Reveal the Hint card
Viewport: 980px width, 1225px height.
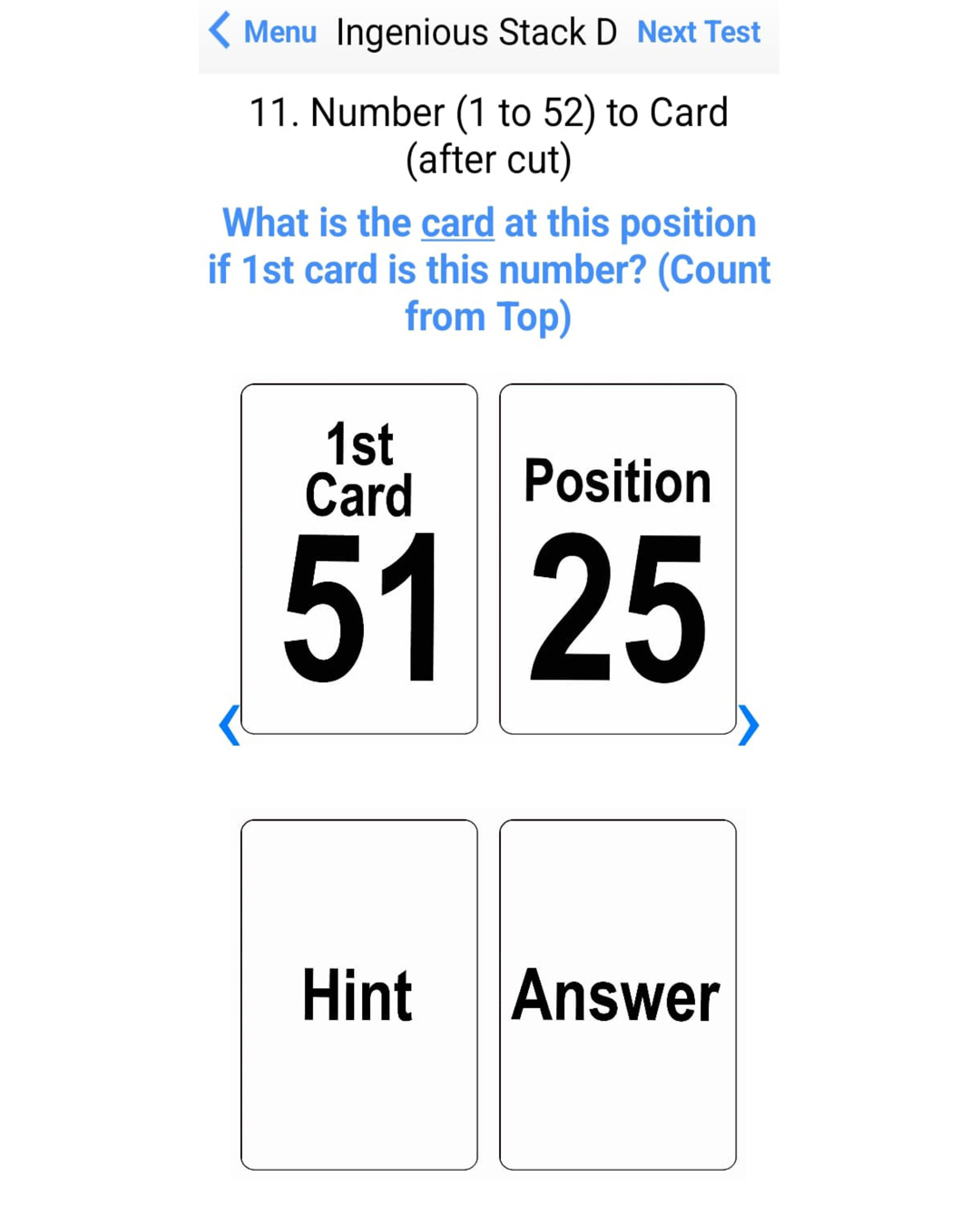pos(358,995)
